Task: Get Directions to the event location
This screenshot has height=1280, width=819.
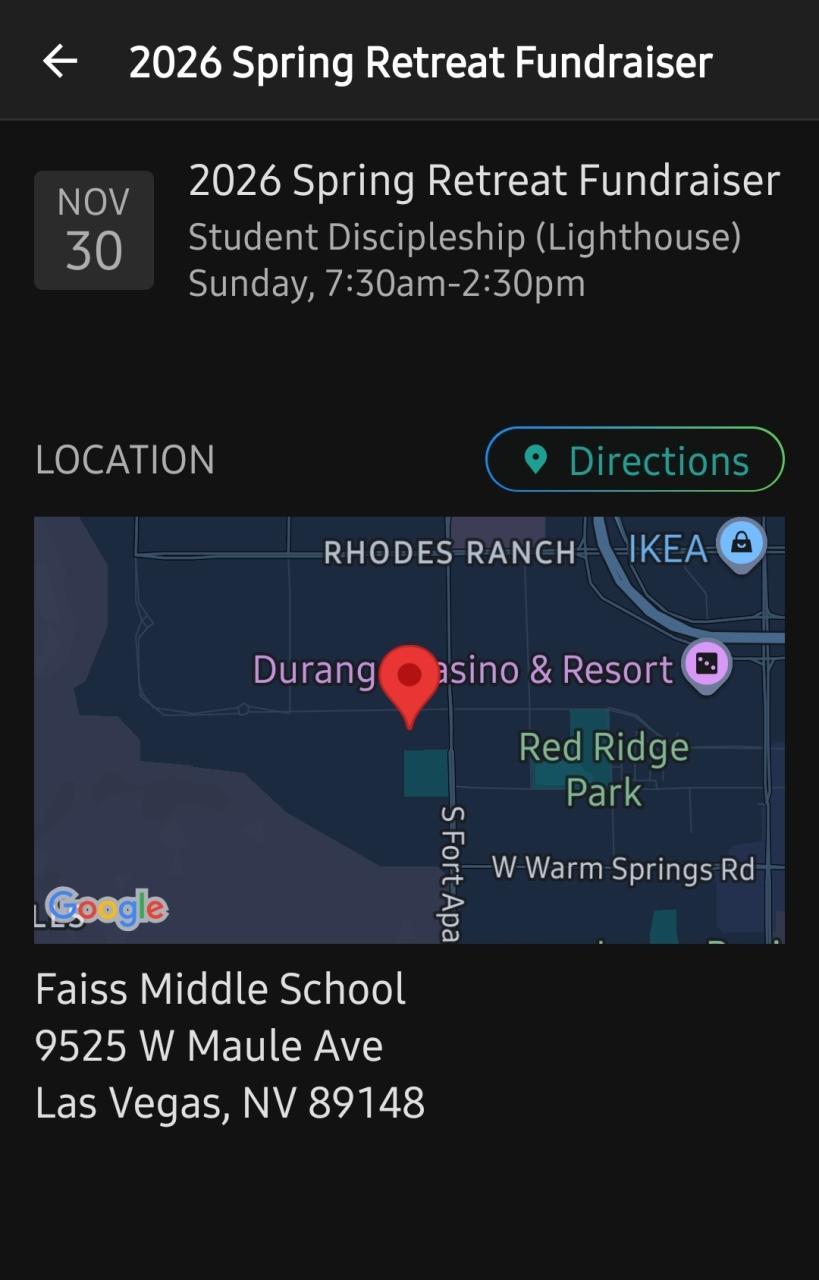Action: (x=634, y=460)
